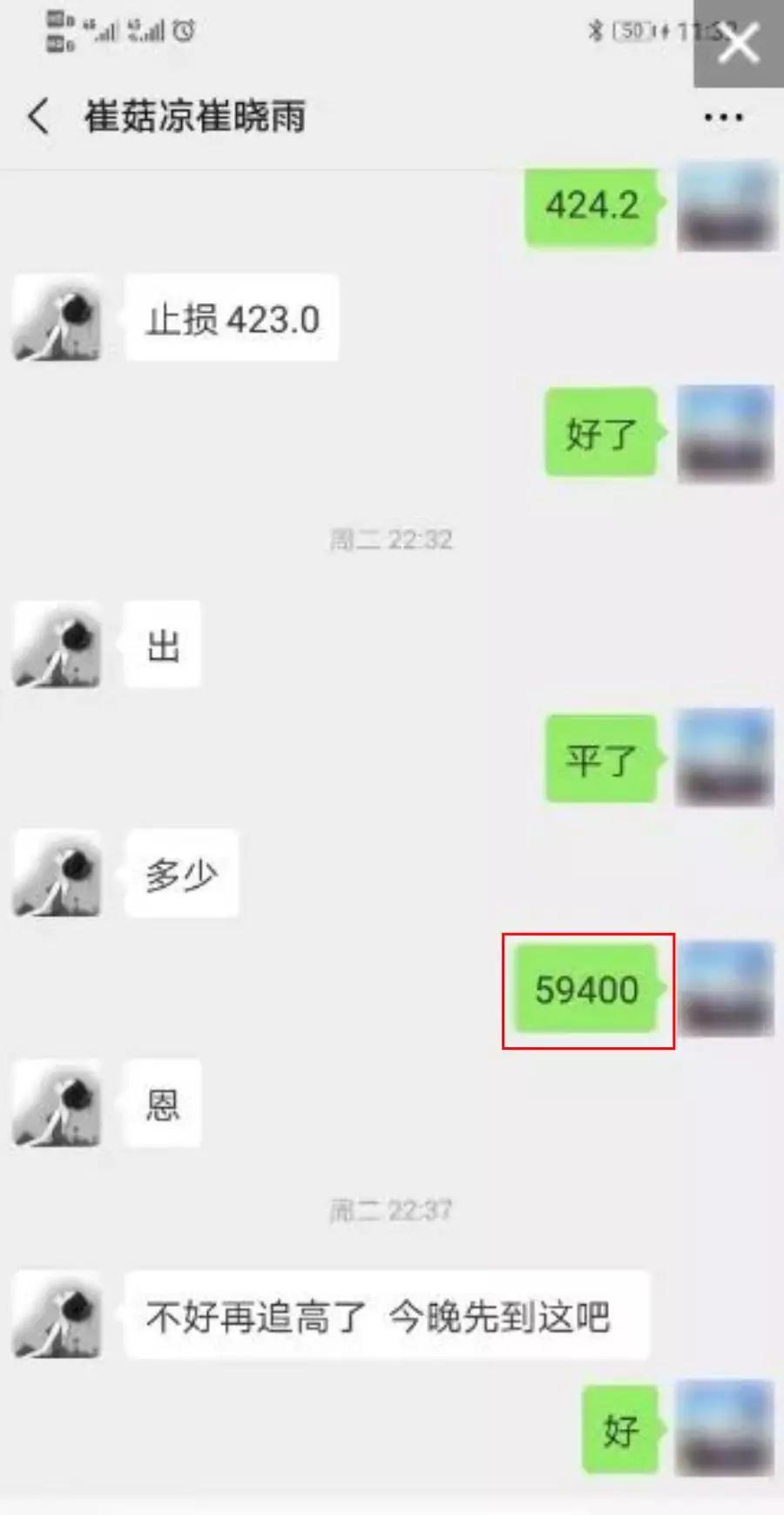Image resolution: width=784 pixels, height=1515 pixels.
Task: Close the image viewer with the X
Action: (739, 44)
